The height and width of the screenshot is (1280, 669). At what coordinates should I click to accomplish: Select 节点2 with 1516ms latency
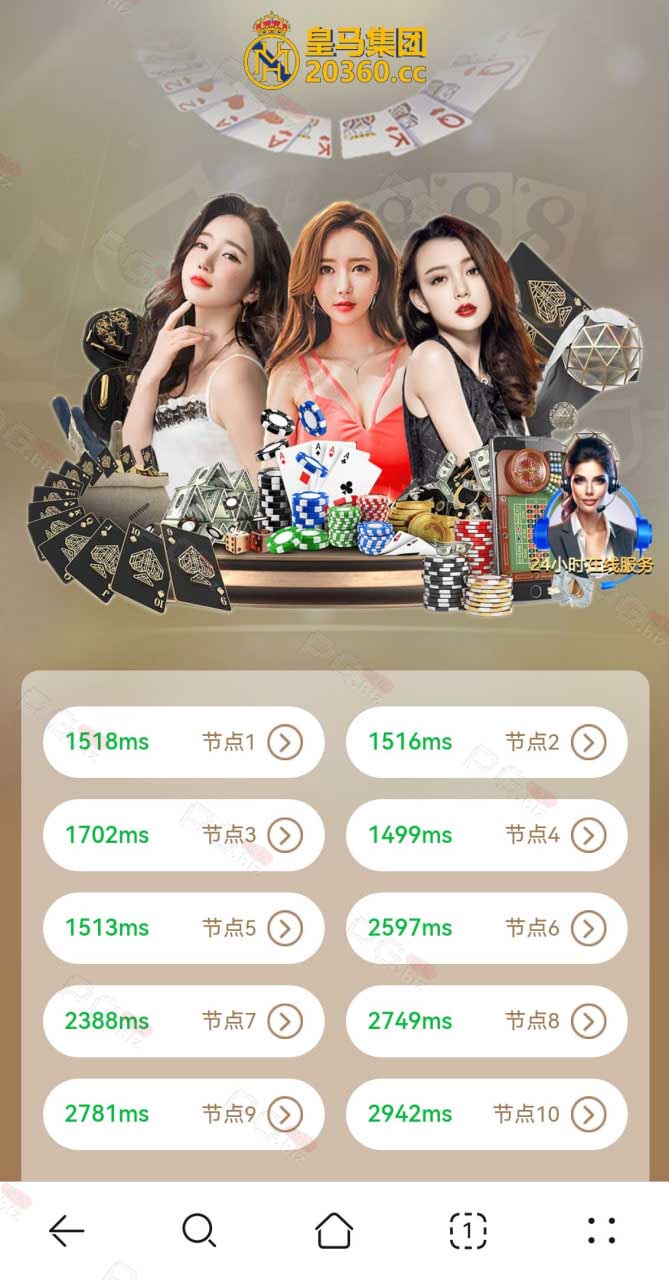487,742
